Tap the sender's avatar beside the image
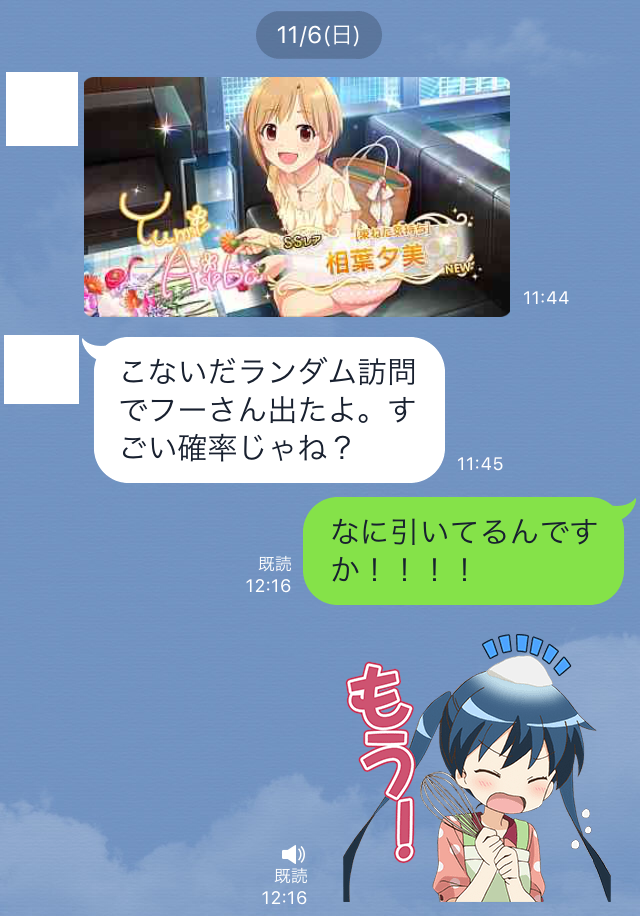 (42, 109)
